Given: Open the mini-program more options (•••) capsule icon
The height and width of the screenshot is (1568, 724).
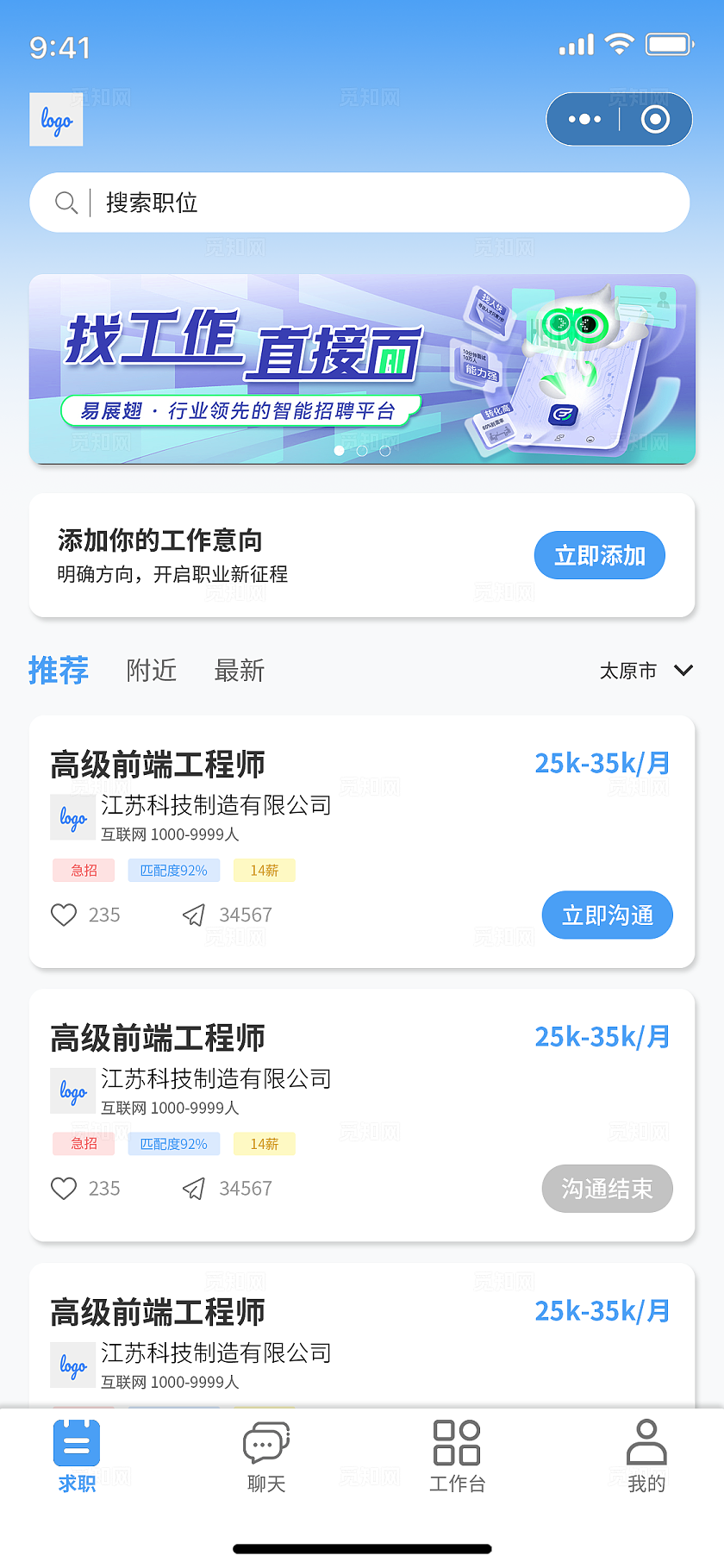Looking at the screenshot, I should click(583, 119).
